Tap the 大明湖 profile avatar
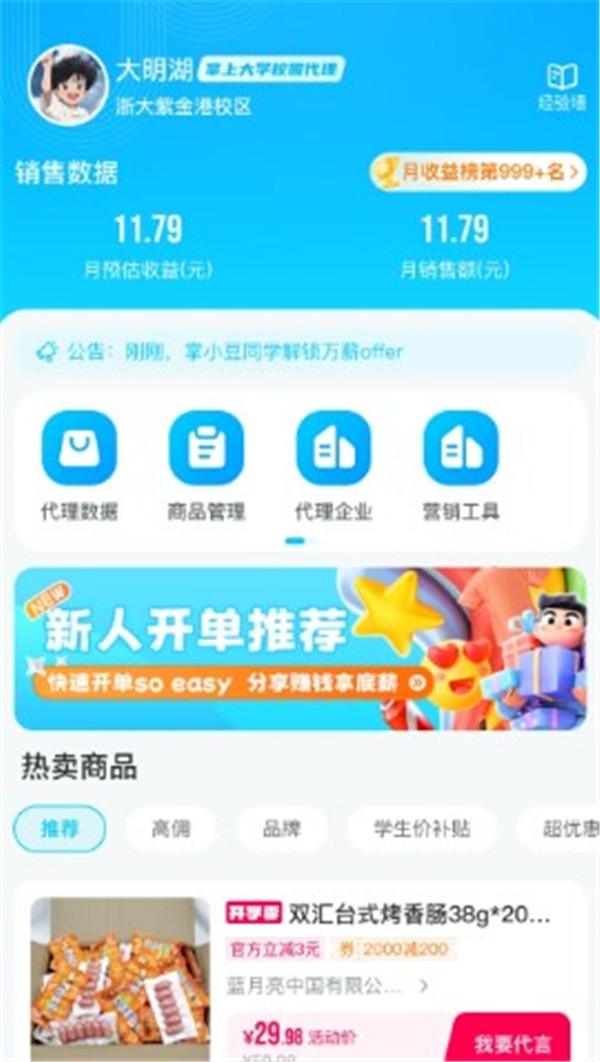The height and width of the screenshot is (1062, 600). click(x=68, y=84)
